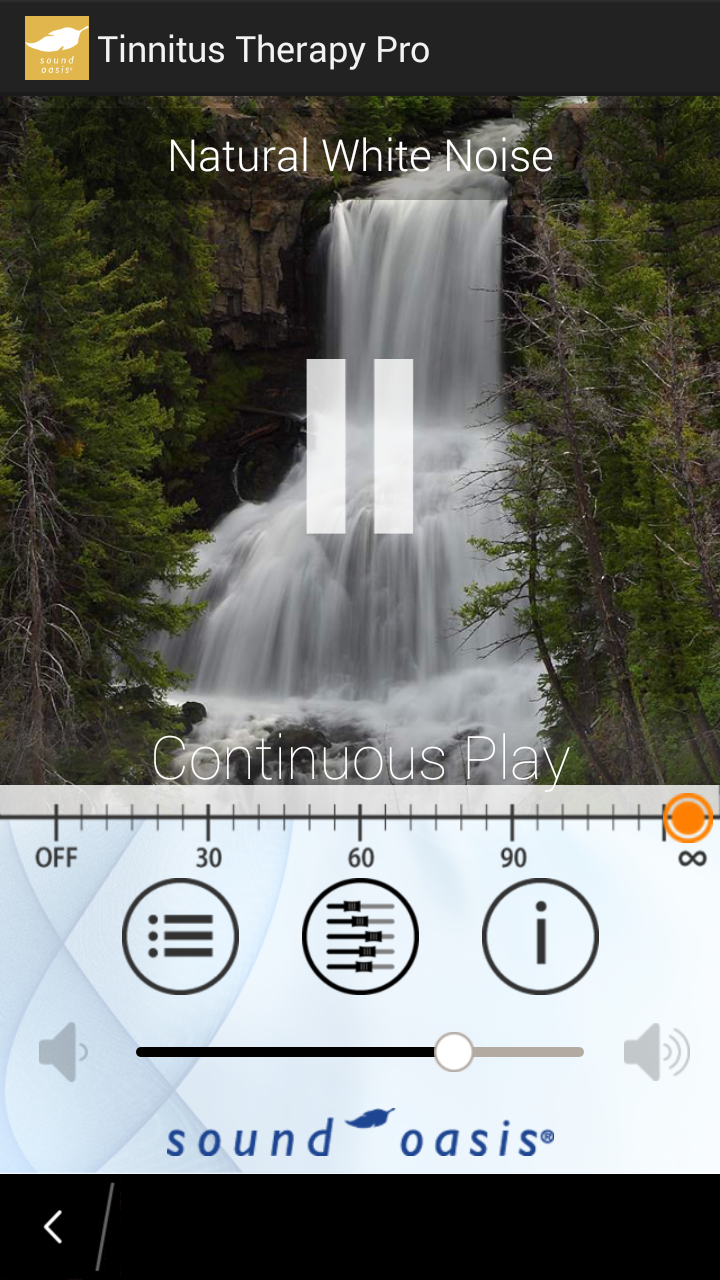This screenshot has height=1280, width=720.
Task: Tap the volume slider handle
Action: coord(455,1052)
